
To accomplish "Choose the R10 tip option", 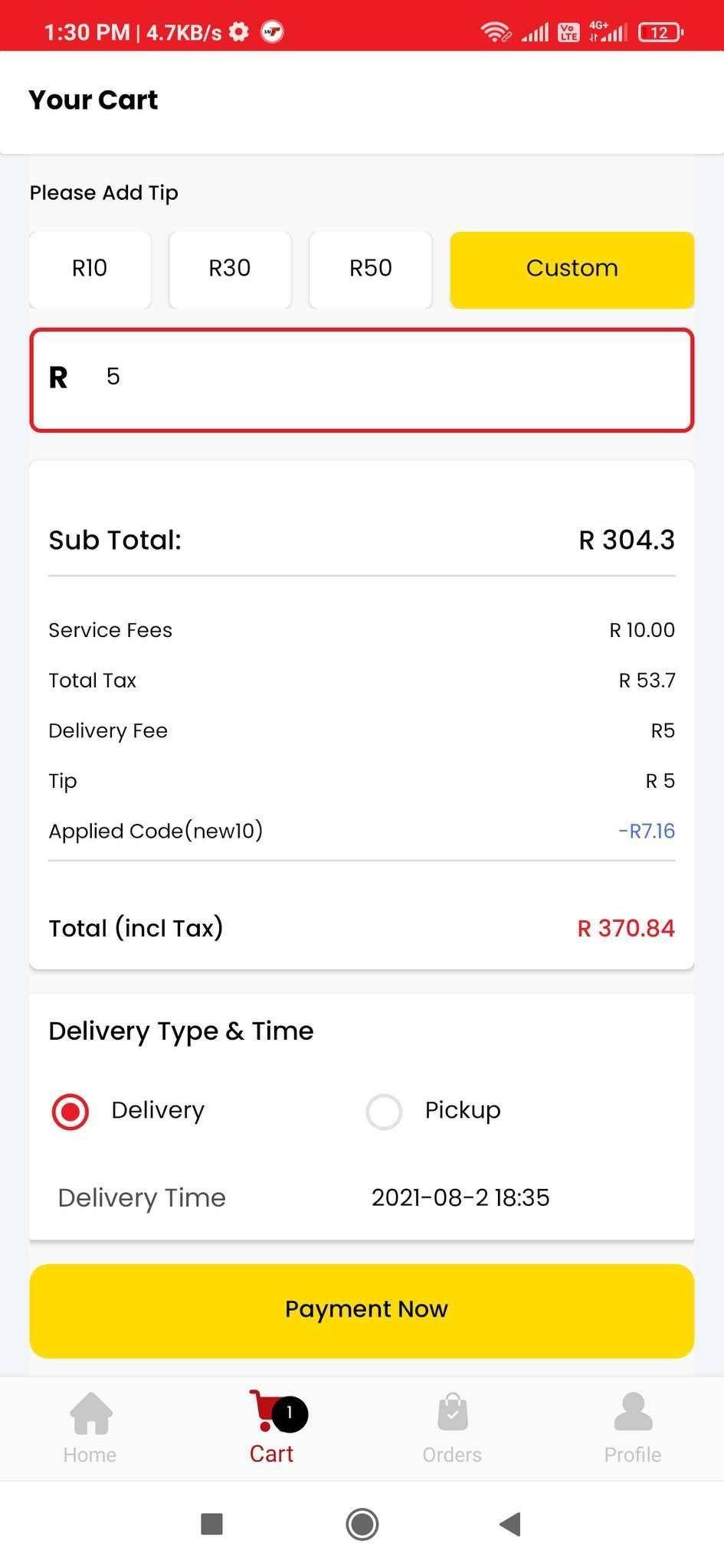I will click(90, 269).
